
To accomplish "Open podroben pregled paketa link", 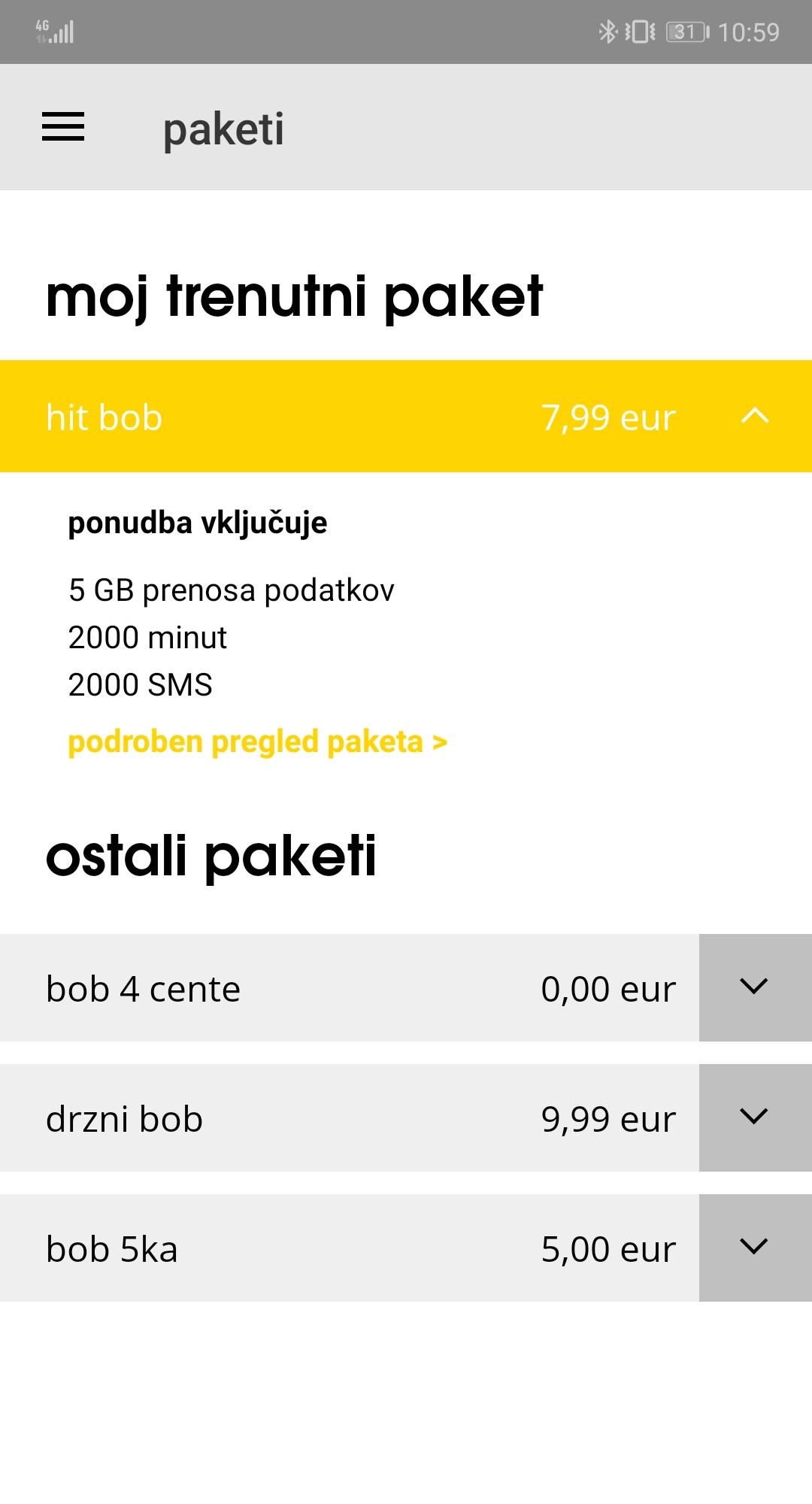I will point(258,741).
